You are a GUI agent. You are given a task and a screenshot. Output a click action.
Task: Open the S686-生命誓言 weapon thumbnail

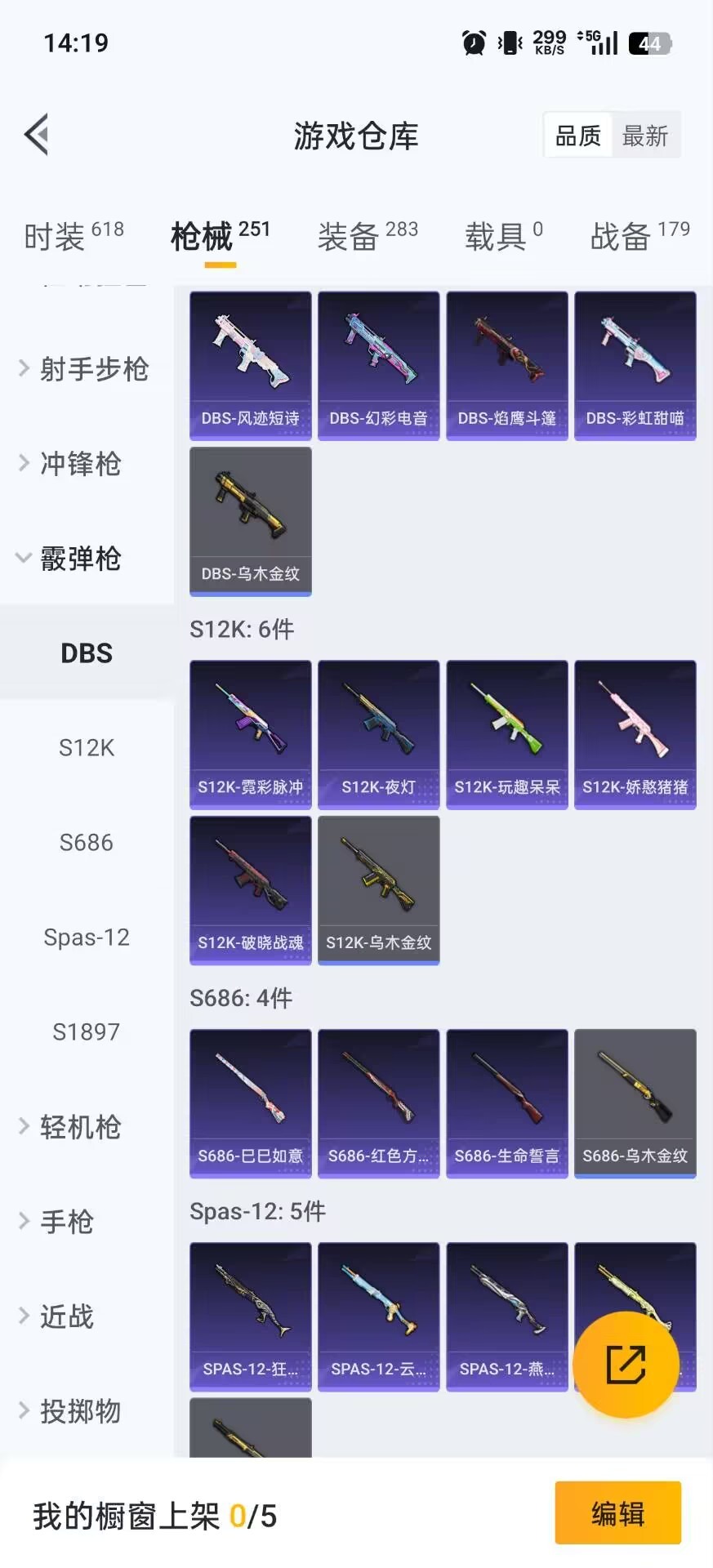pos(506,1098)
